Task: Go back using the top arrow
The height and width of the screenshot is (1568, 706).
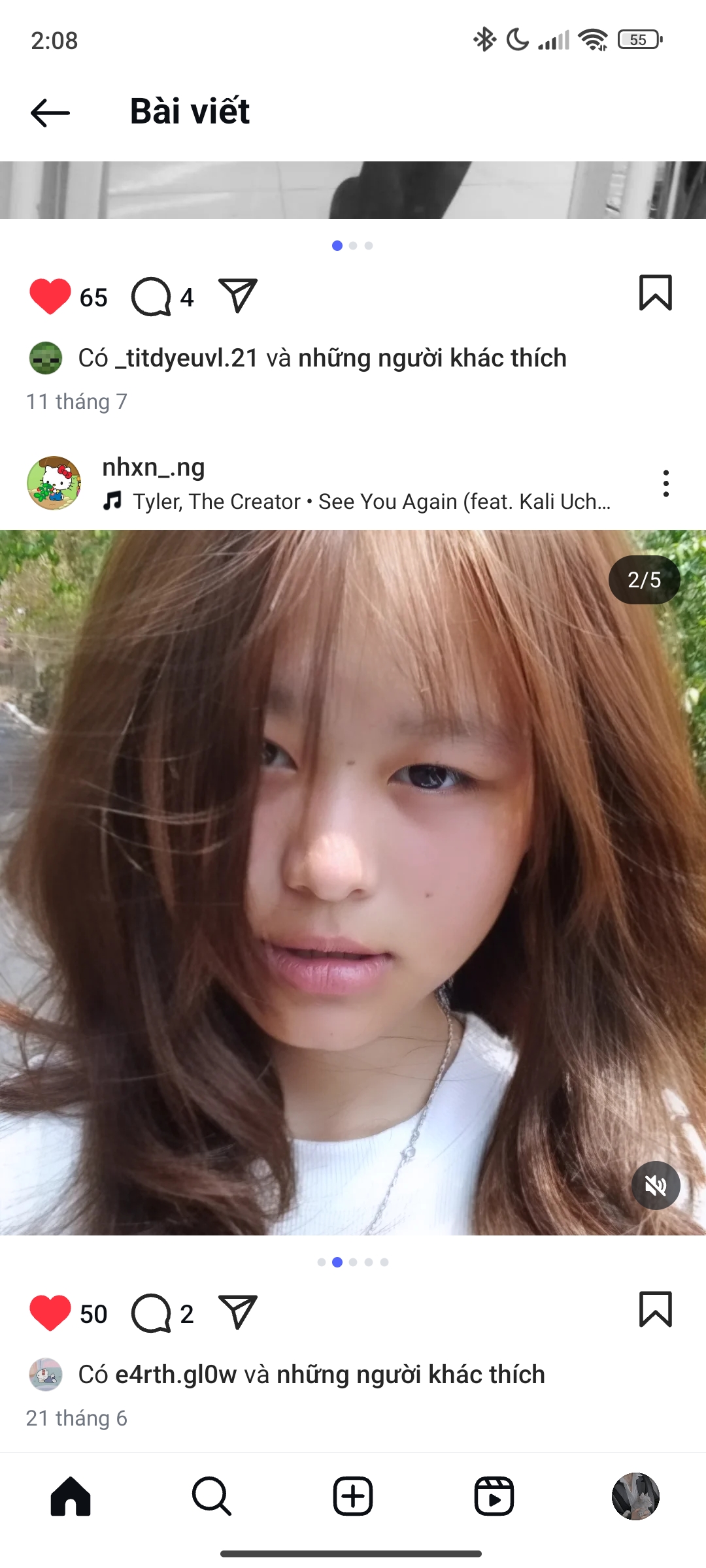Action: point(50,112)
